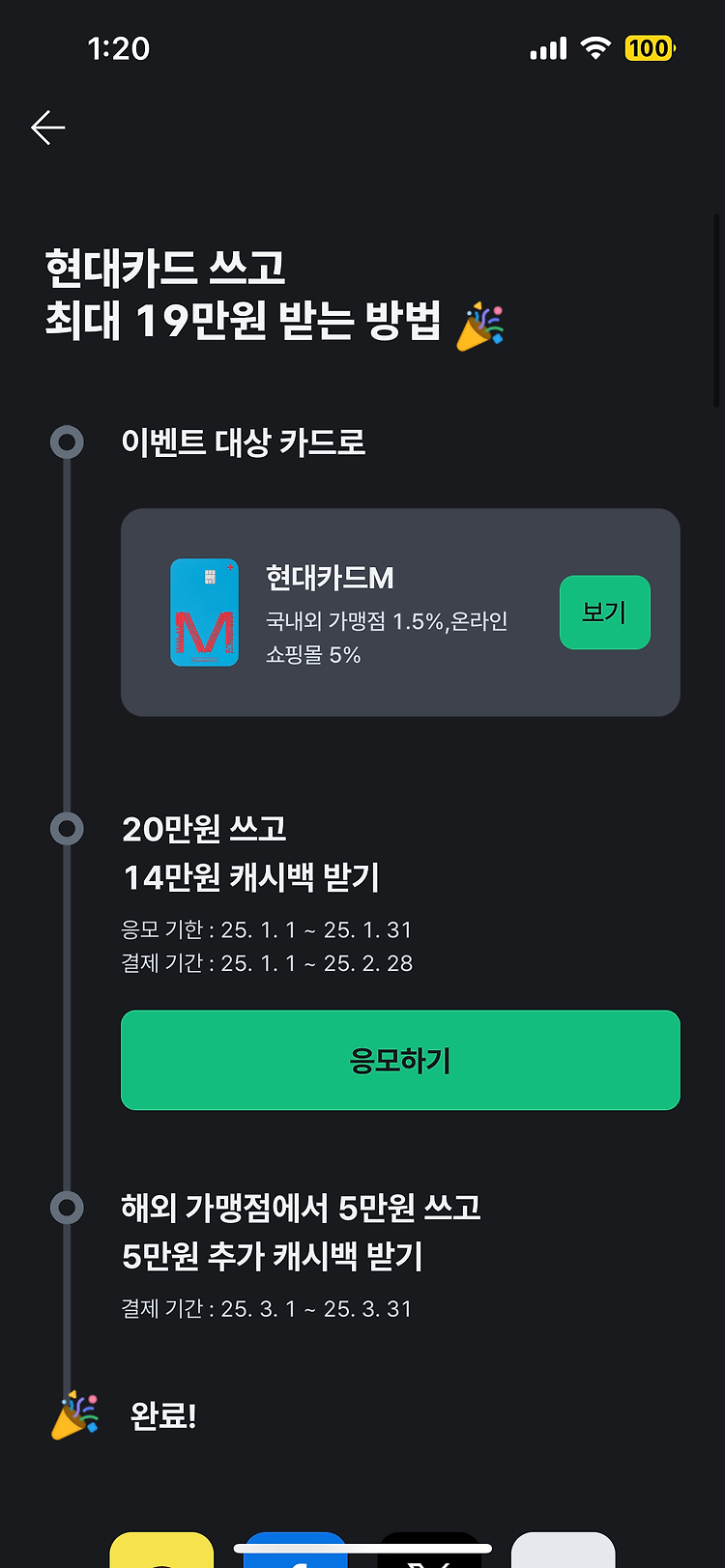
Task: Tap the 보기 button for 현대카드M
Action: [604, 613]
